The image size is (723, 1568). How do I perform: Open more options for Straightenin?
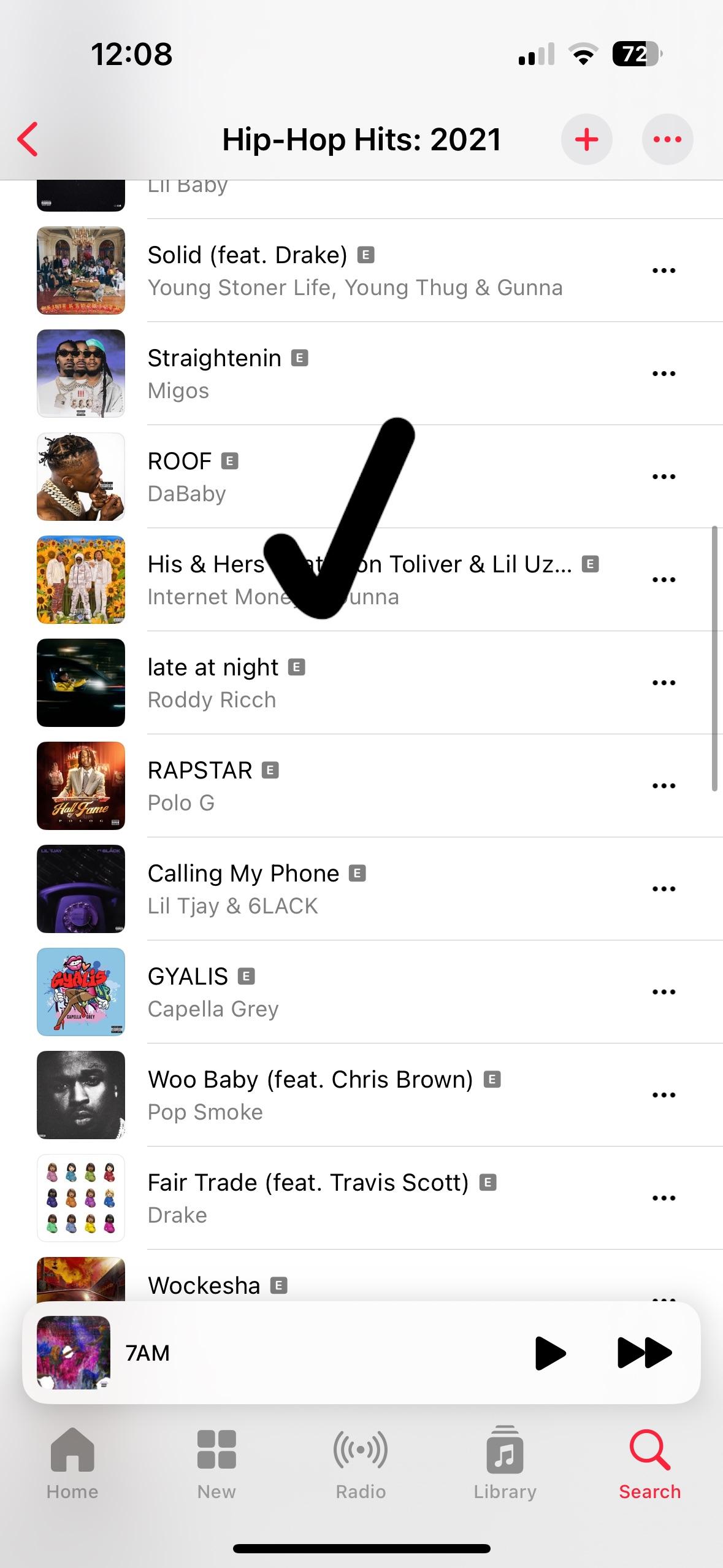point(664,374)
